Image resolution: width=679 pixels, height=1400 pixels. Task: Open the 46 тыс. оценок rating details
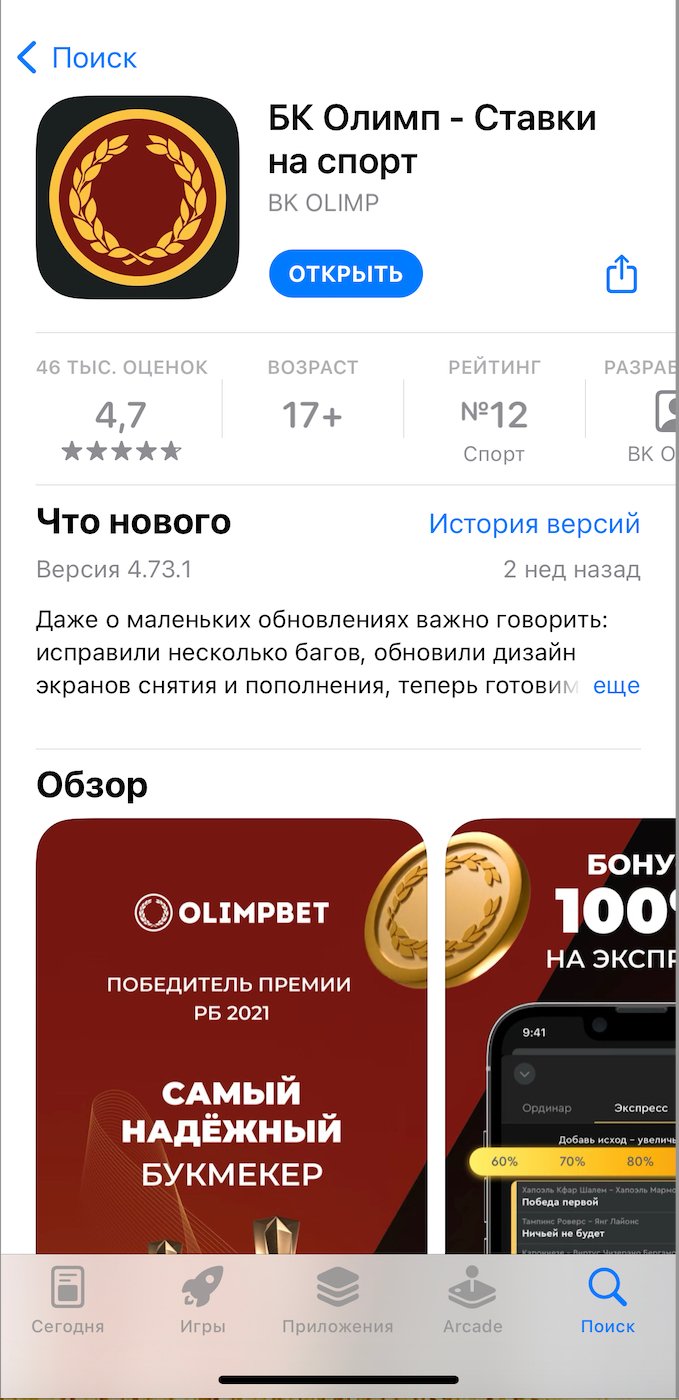(122, 410)
